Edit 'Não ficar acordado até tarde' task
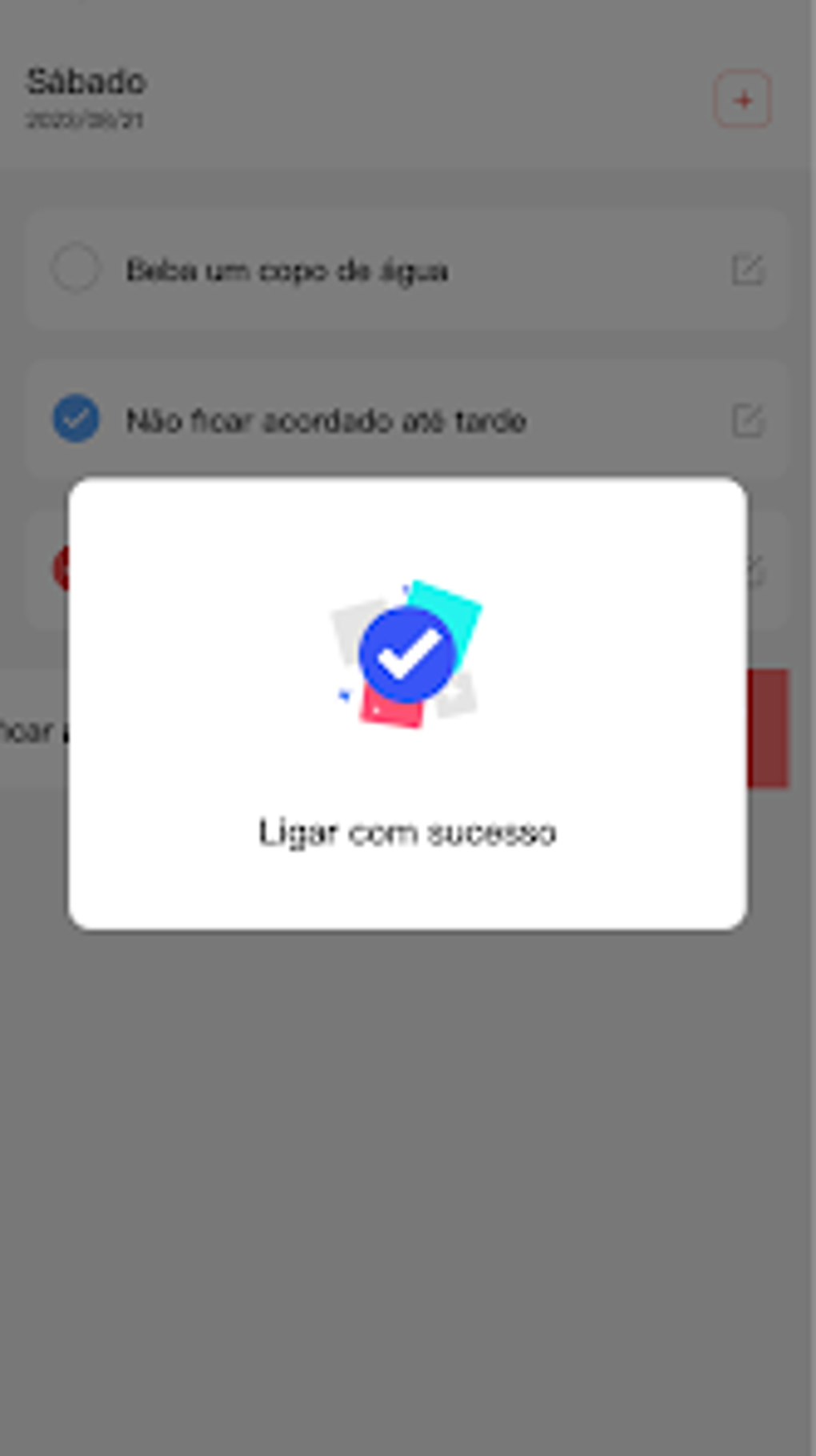Image resolution: width=816 pixels, height=1456 pixels. pos(748,419)
